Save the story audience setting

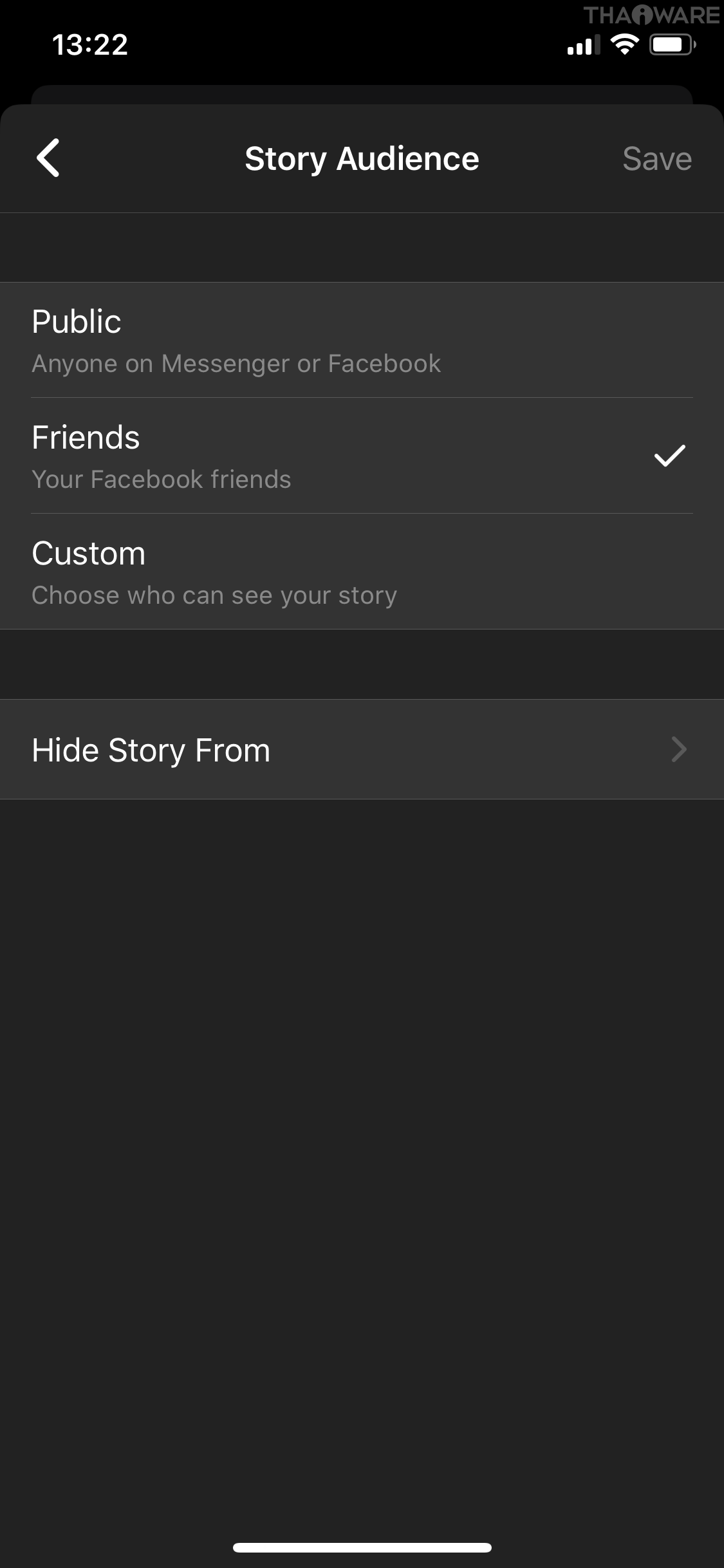(x=656, y=159)
